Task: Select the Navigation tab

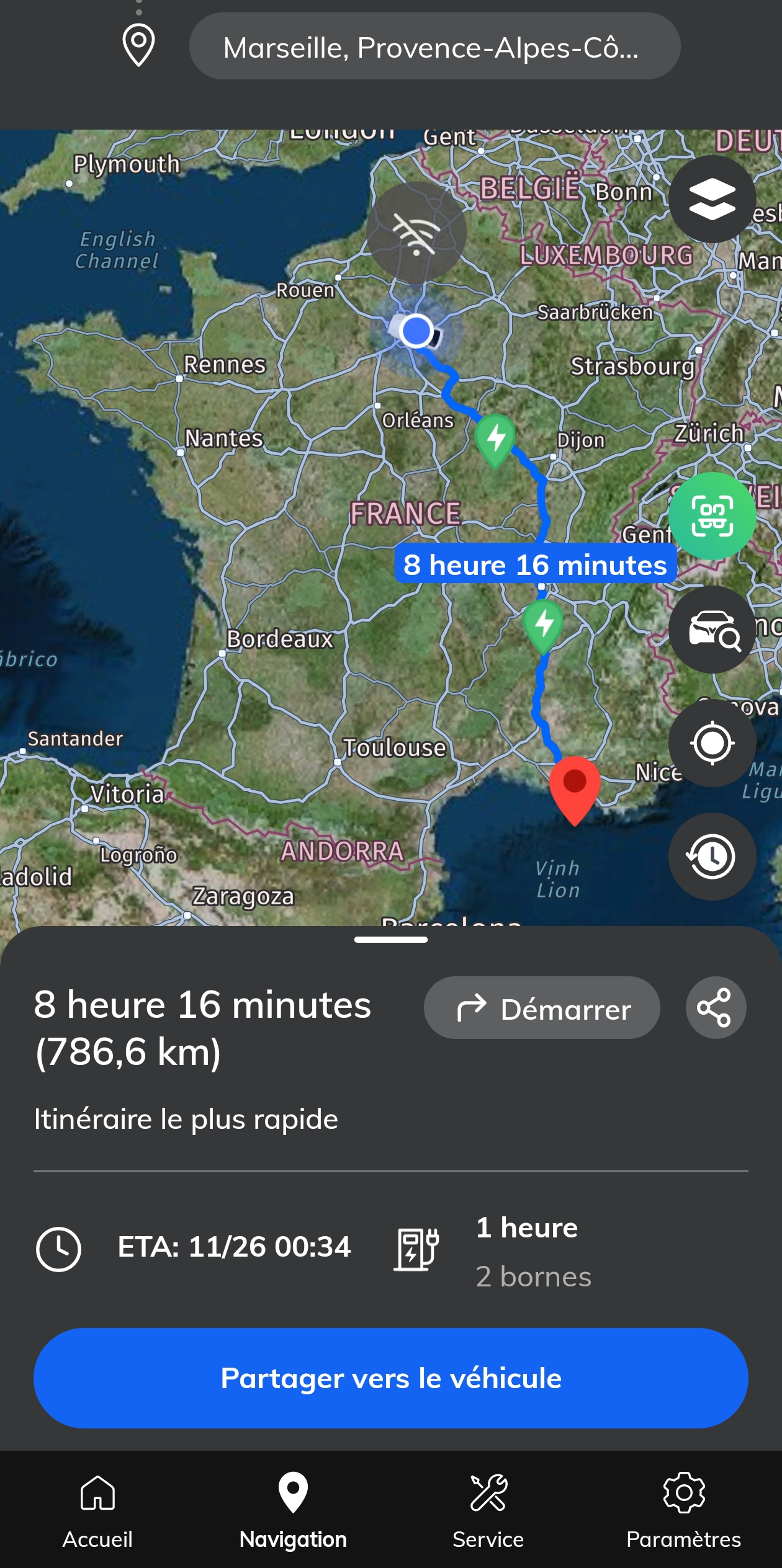Action: pos(293,1511)
